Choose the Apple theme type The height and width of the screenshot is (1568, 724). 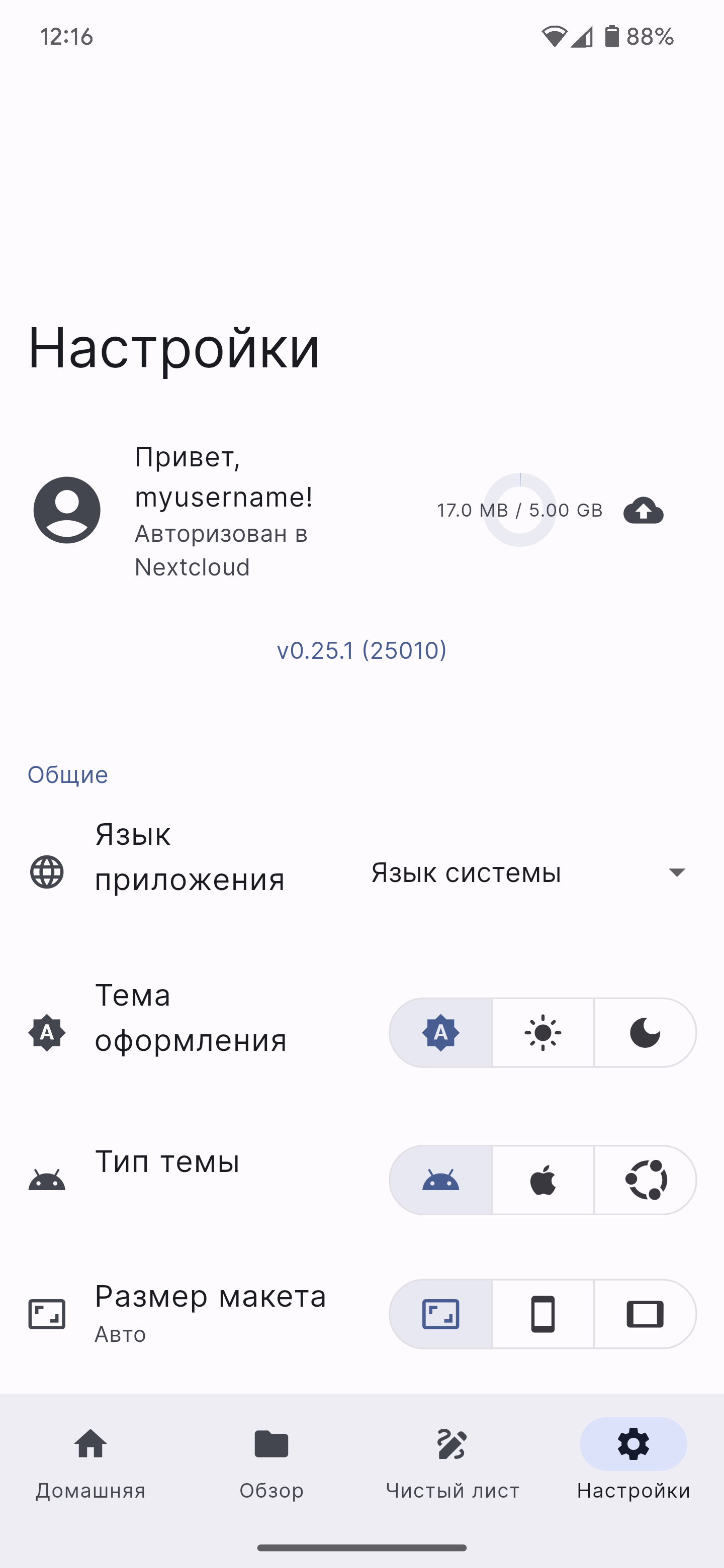click(x=542, y=1180)
